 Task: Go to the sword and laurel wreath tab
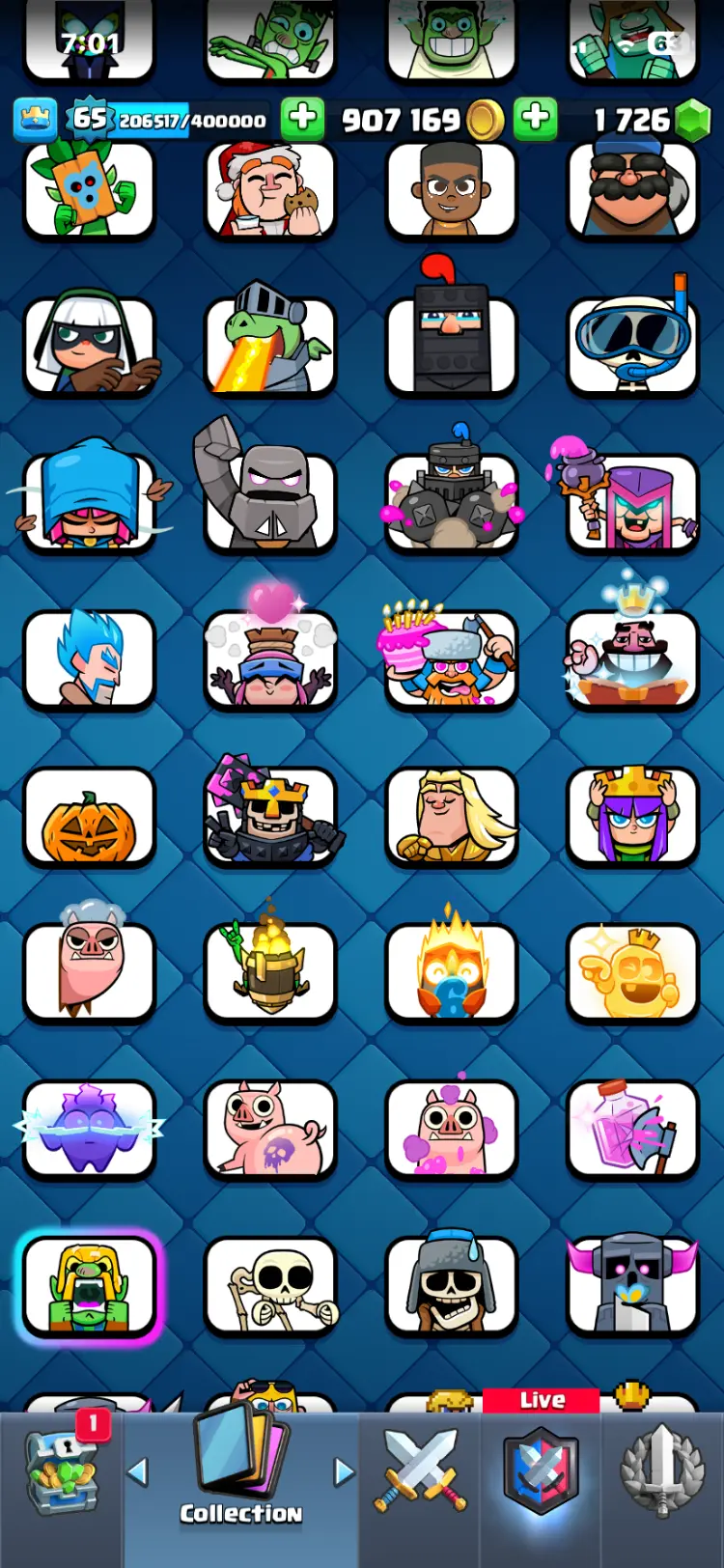tap(662, 1471)
